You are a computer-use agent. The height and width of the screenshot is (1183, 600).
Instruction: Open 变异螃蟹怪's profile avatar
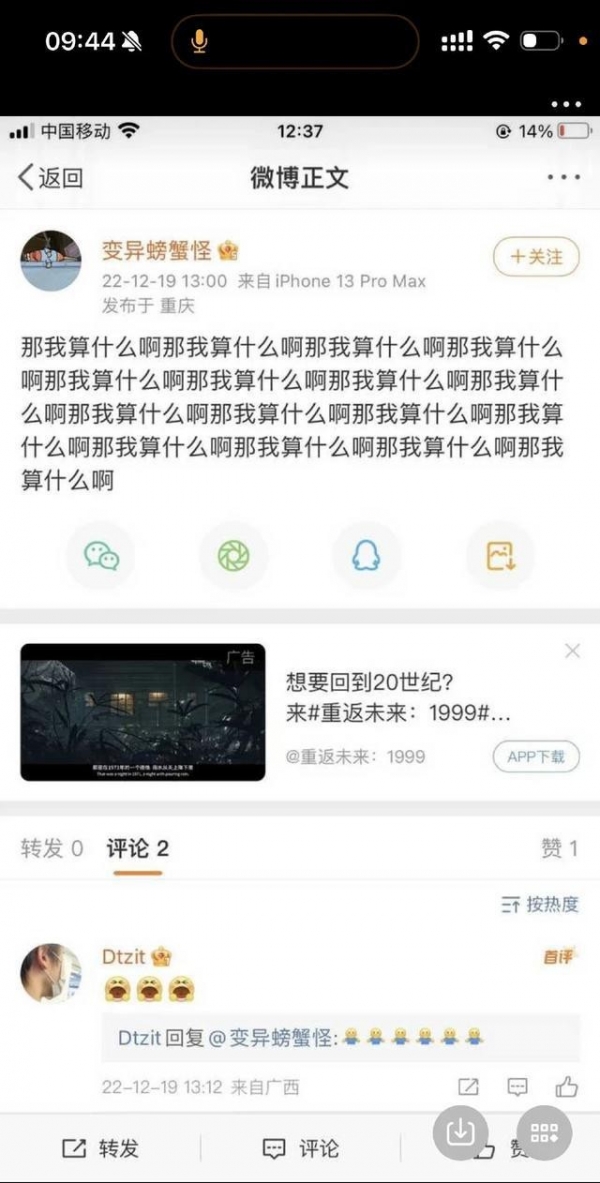[x=51, y=261]
